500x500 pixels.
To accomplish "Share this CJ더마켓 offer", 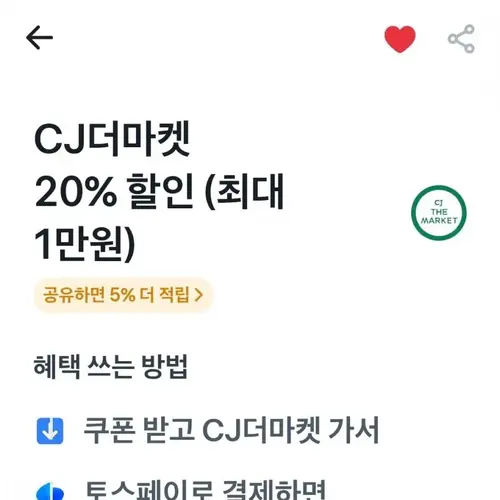I will 461,39.
